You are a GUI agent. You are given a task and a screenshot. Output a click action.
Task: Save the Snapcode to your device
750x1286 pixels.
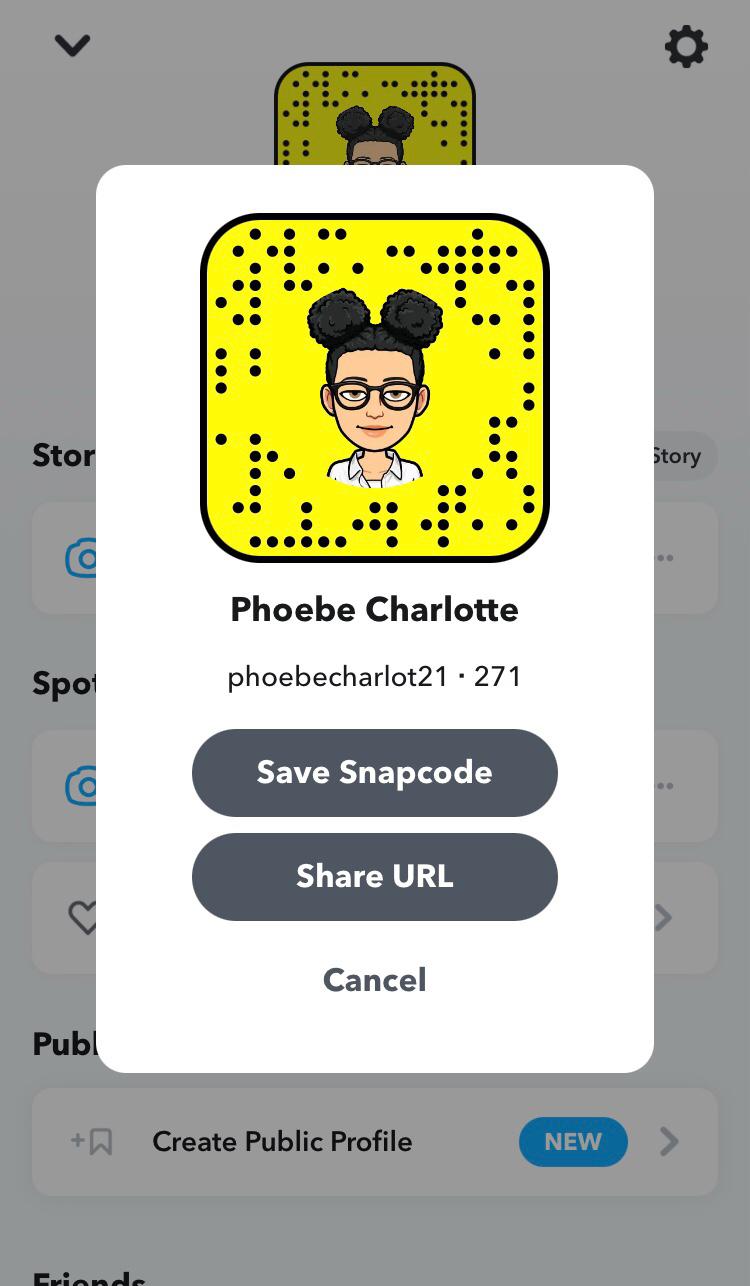[x=374, y=772]
